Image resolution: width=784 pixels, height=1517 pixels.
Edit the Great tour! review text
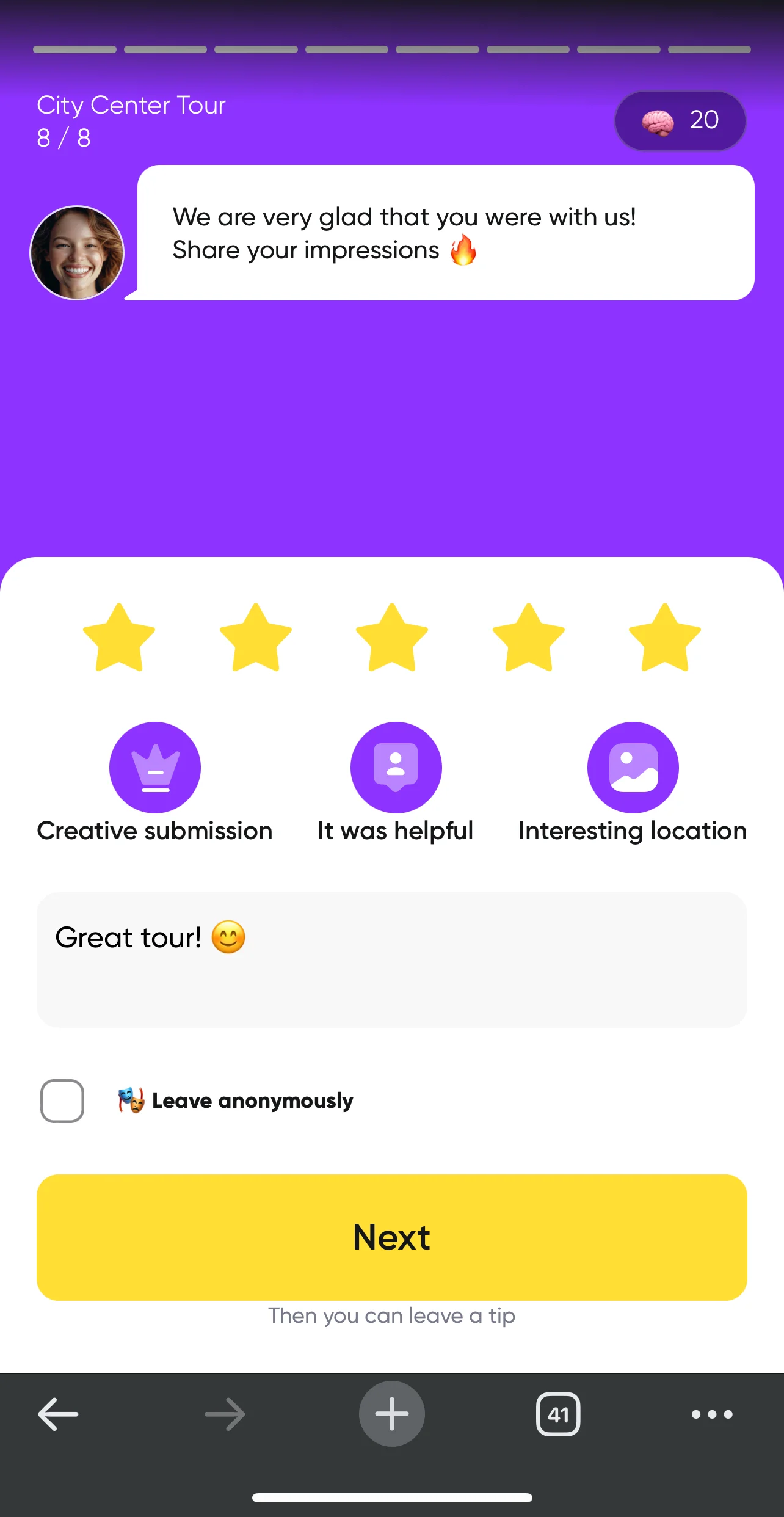pyautogui.click(x=392, y=959)
